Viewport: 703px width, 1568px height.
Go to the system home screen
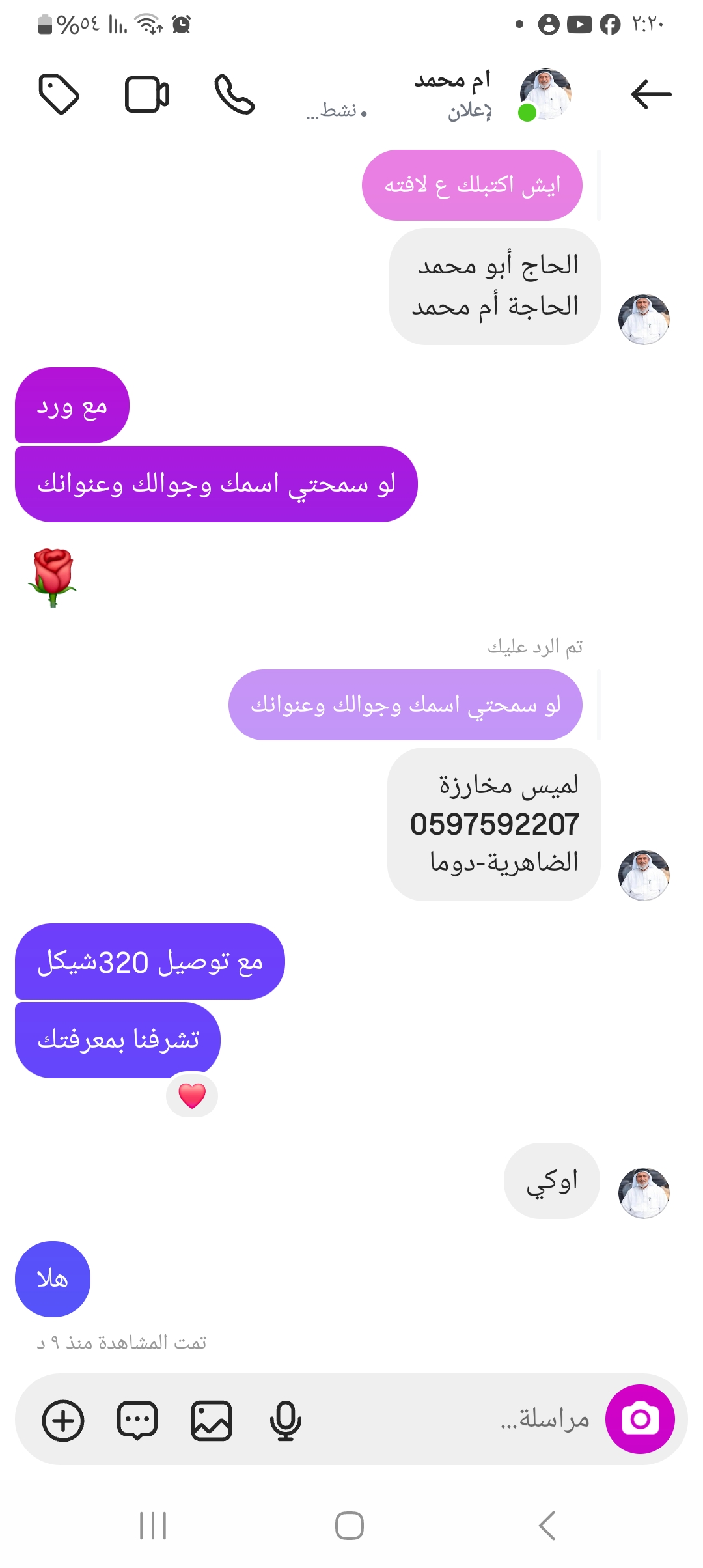coord(350,1526)
